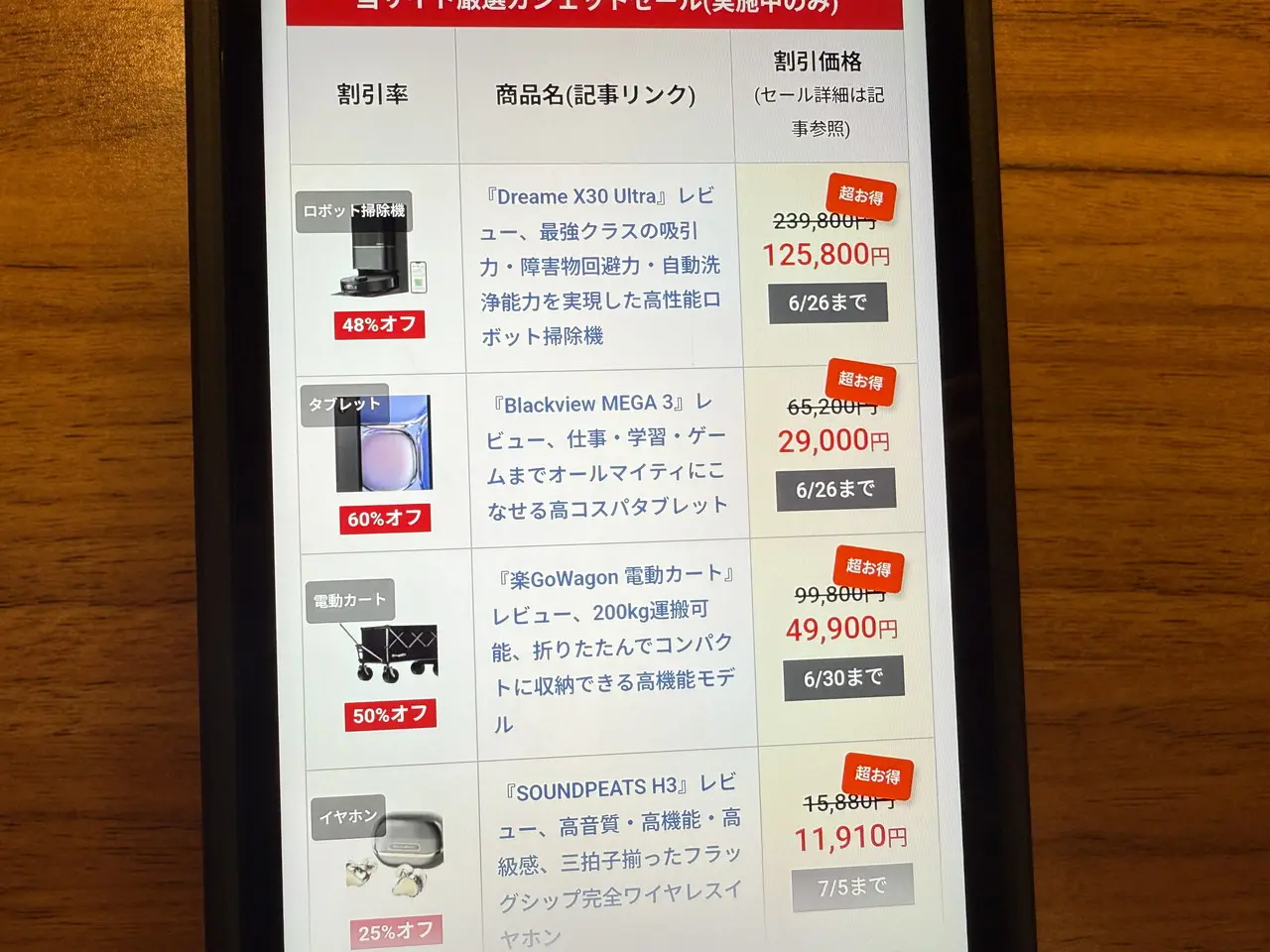Open the Dreame X30 Ultra review link

[599, 265]
